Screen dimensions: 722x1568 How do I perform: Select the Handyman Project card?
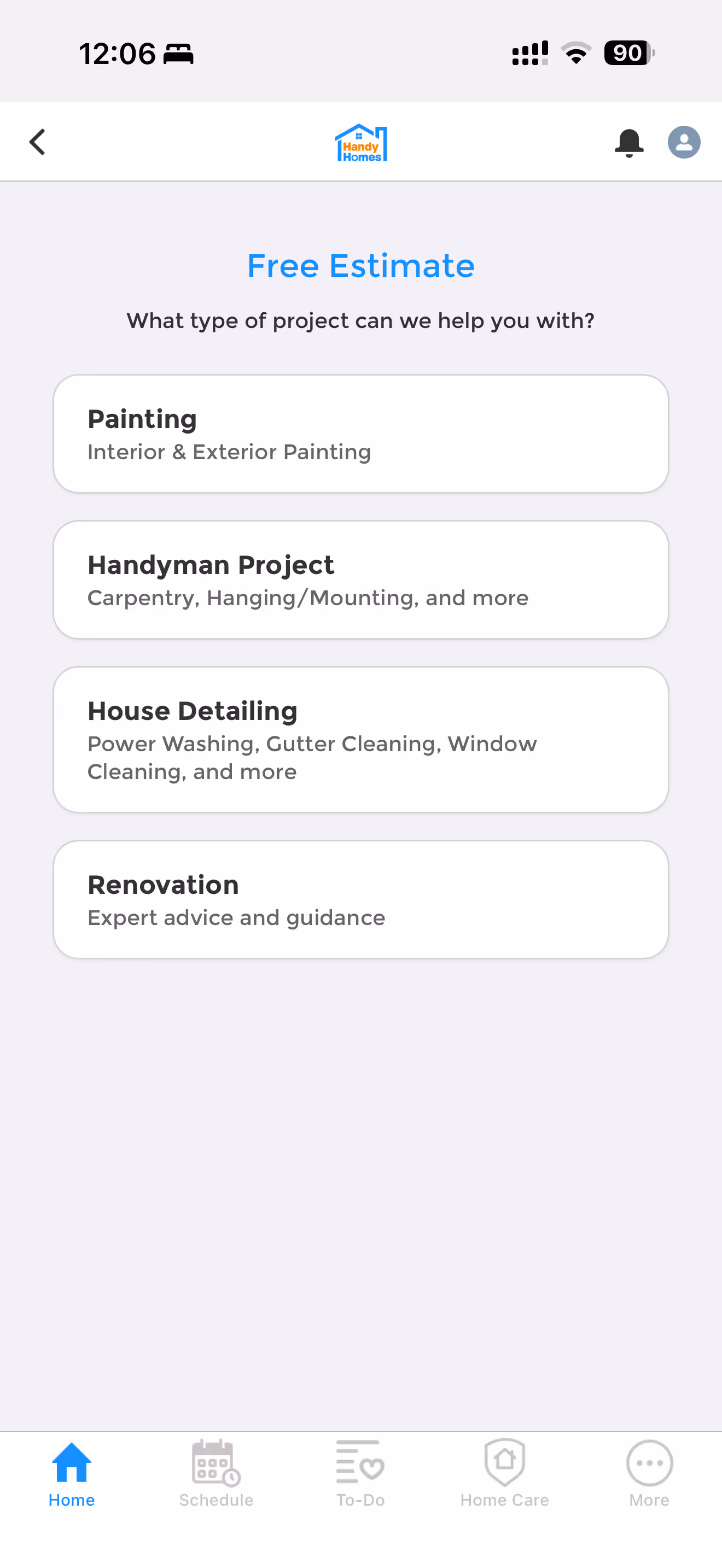coord(360,579)
